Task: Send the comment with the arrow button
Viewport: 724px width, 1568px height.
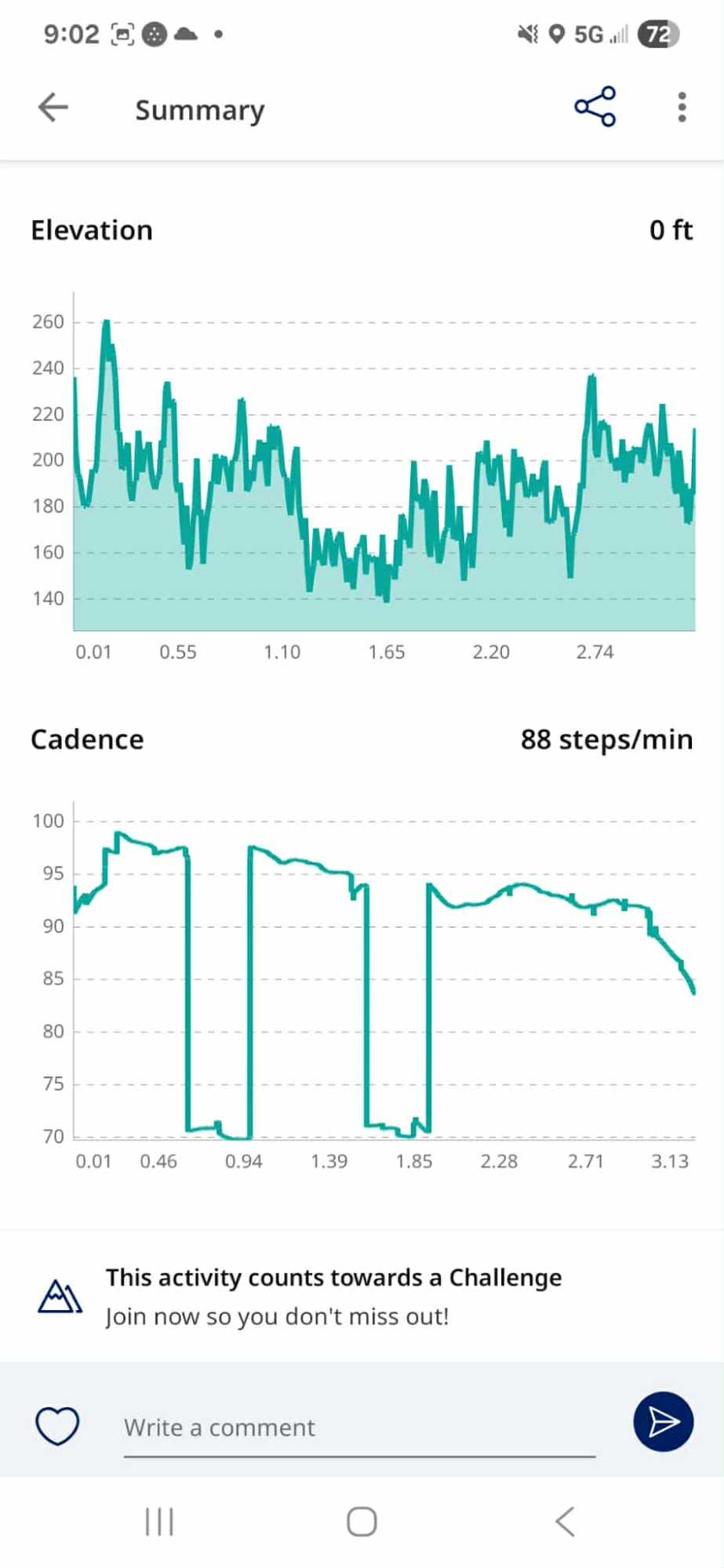Action: [663, 1421]
